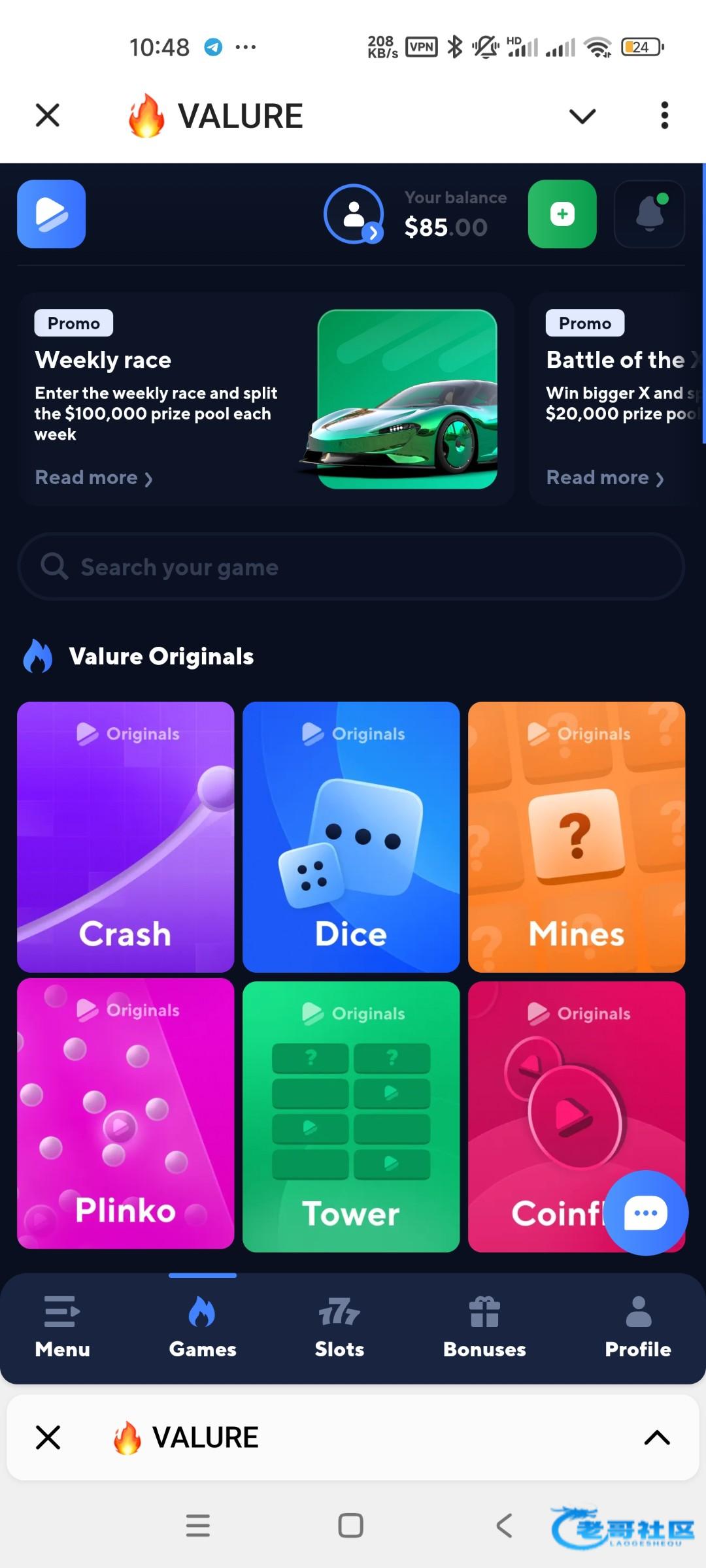The height and width of the screenshot is (1568, 706).
Task: Launch the Crash game
Action: click(x=126, y=837)
